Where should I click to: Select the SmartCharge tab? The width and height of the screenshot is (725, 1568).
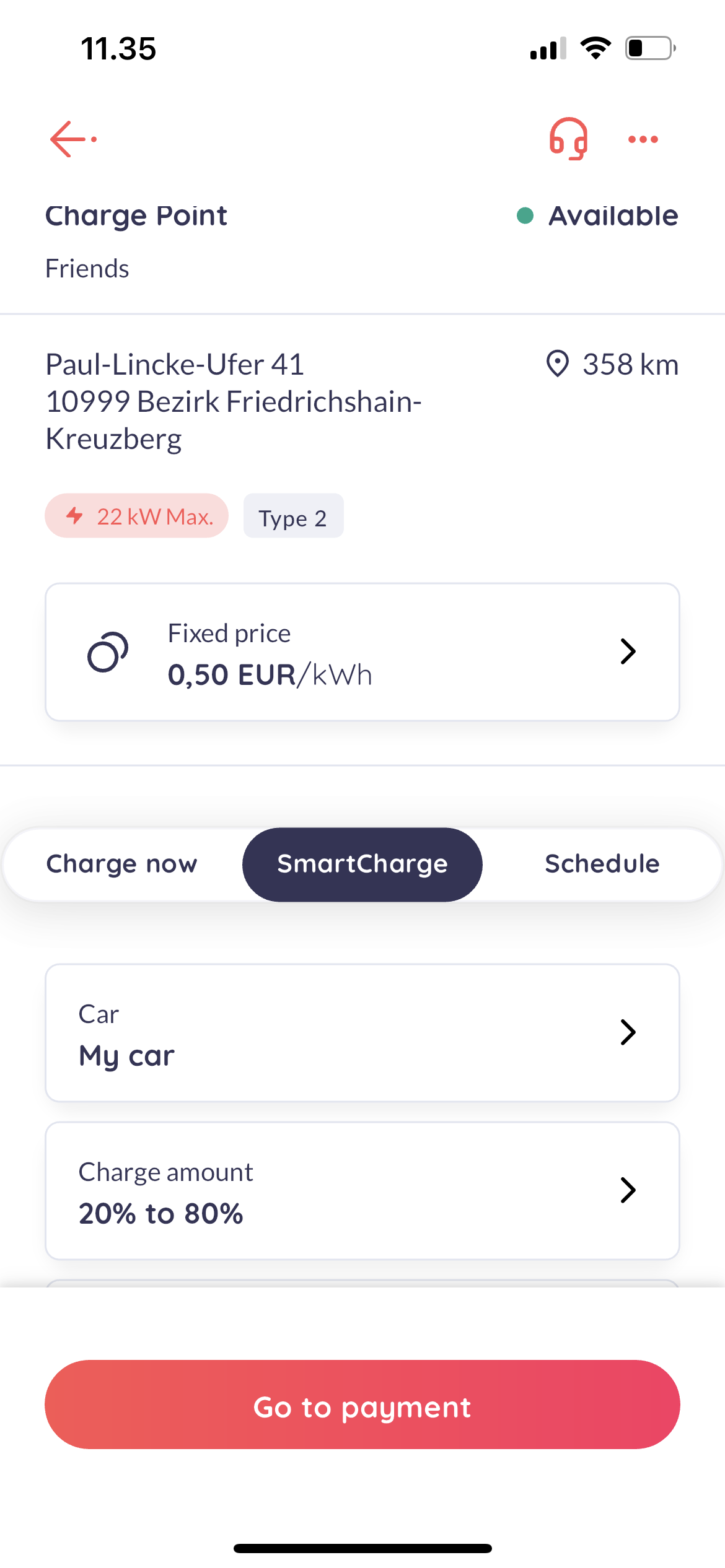tap(362, 864)
